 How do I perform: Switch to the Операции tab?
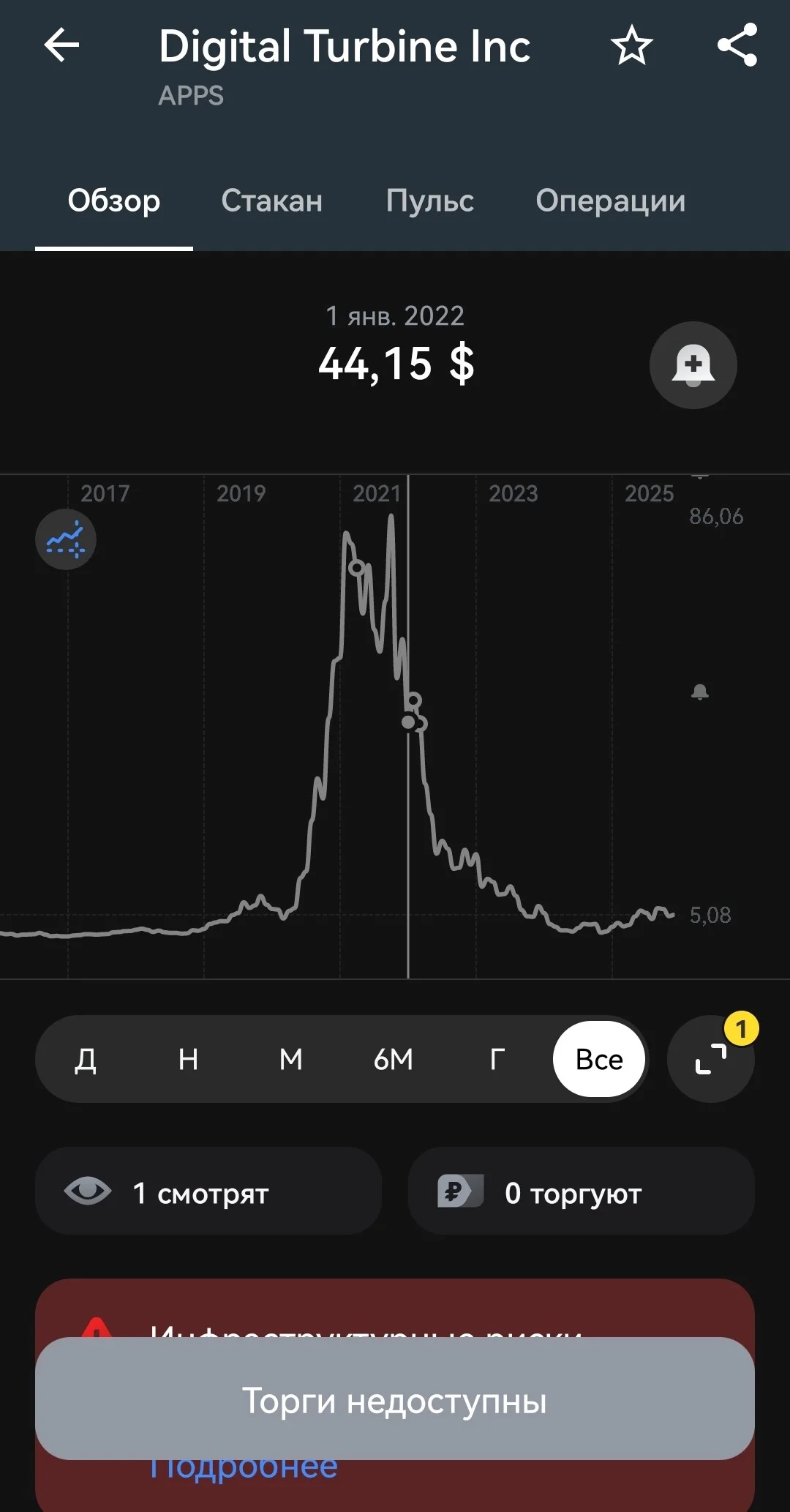(x=611, y=201)
